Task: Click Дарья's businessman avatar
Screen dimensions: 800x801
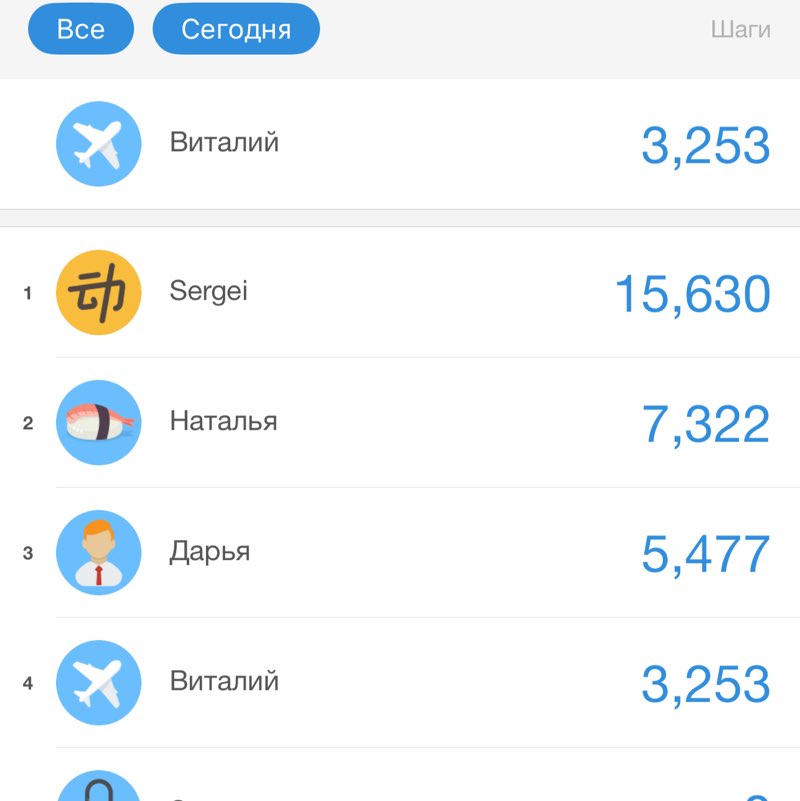Action: pyautogui.click(x=98, y=551)
